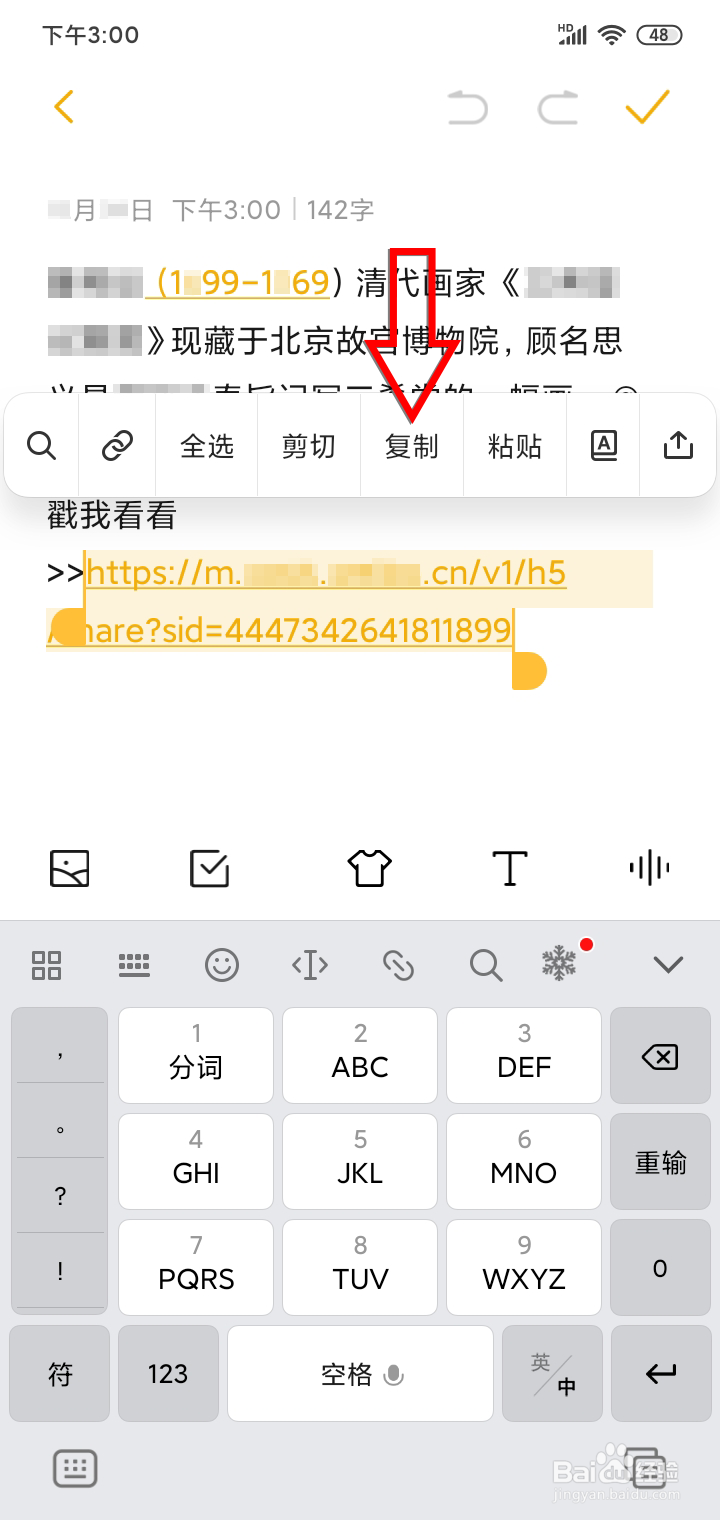The image size is (720, 1520).
Task: Select 全选 to select all text
Action: click(205, 447)
